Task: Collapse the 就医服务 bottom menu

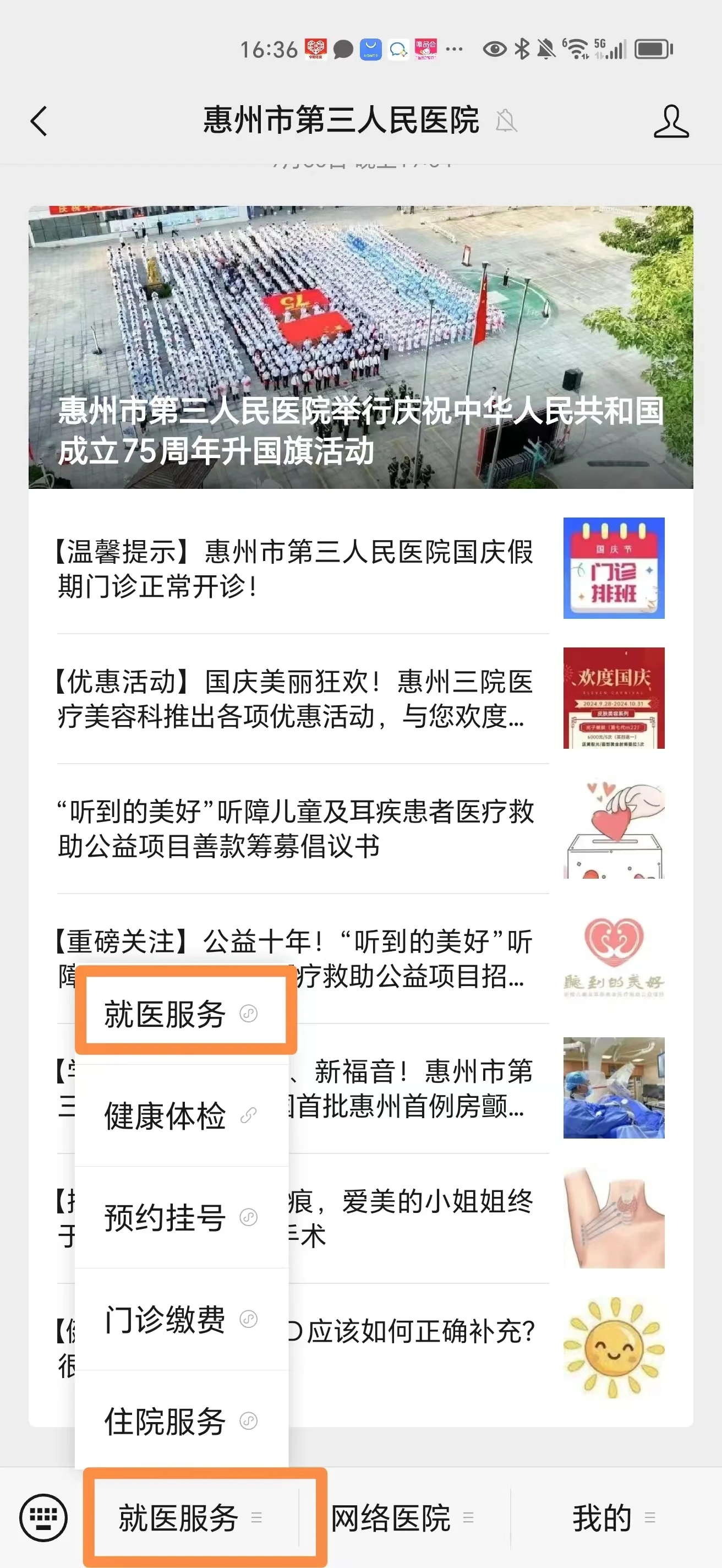Action: (190, 1517)
